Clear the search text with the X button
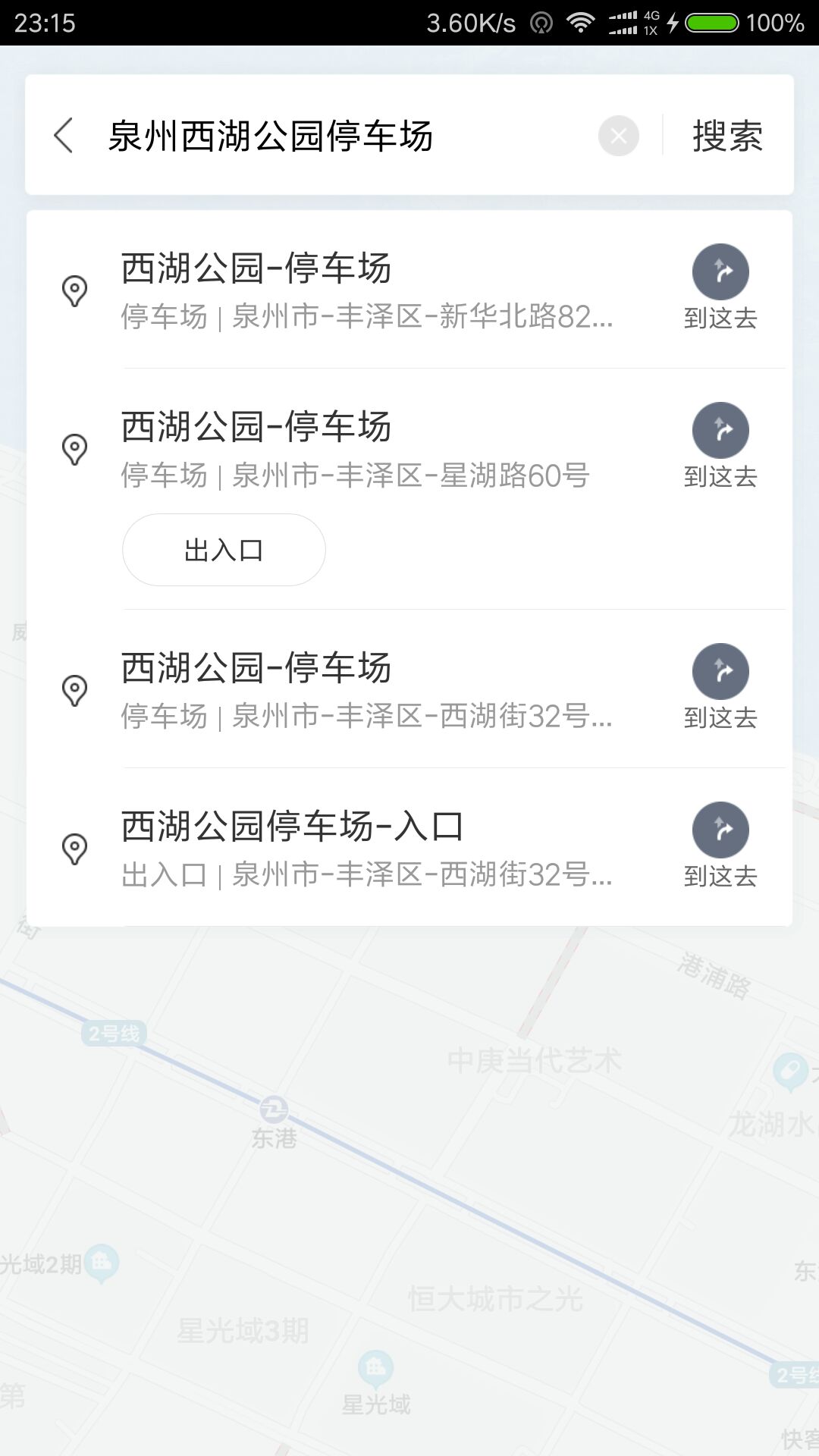819x1456 pixels. coord(619,136)
